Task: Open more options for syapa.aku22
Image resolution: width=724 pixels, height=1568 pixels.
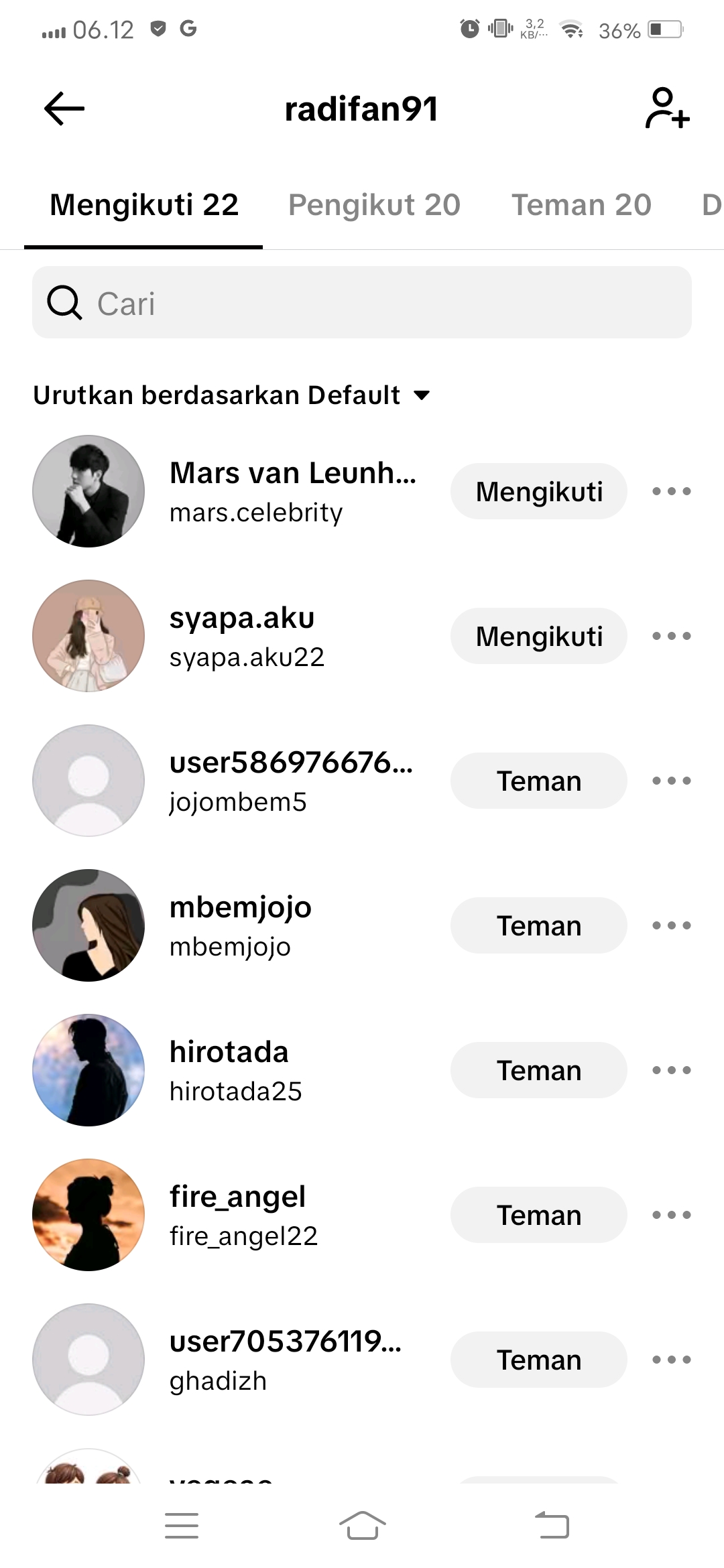Action: point(671,636)
